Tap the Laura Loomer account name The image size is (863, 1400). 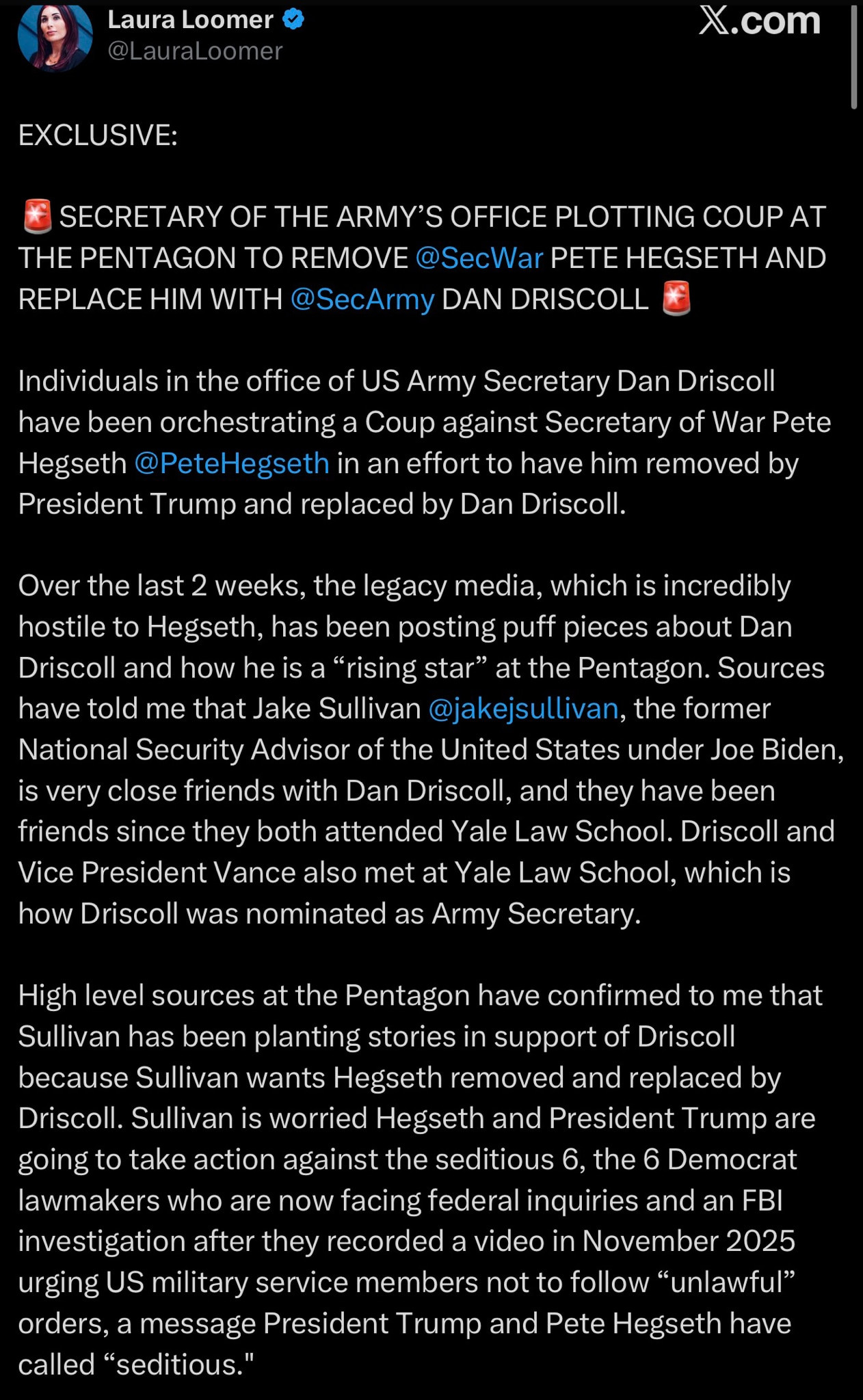[190, 20]
